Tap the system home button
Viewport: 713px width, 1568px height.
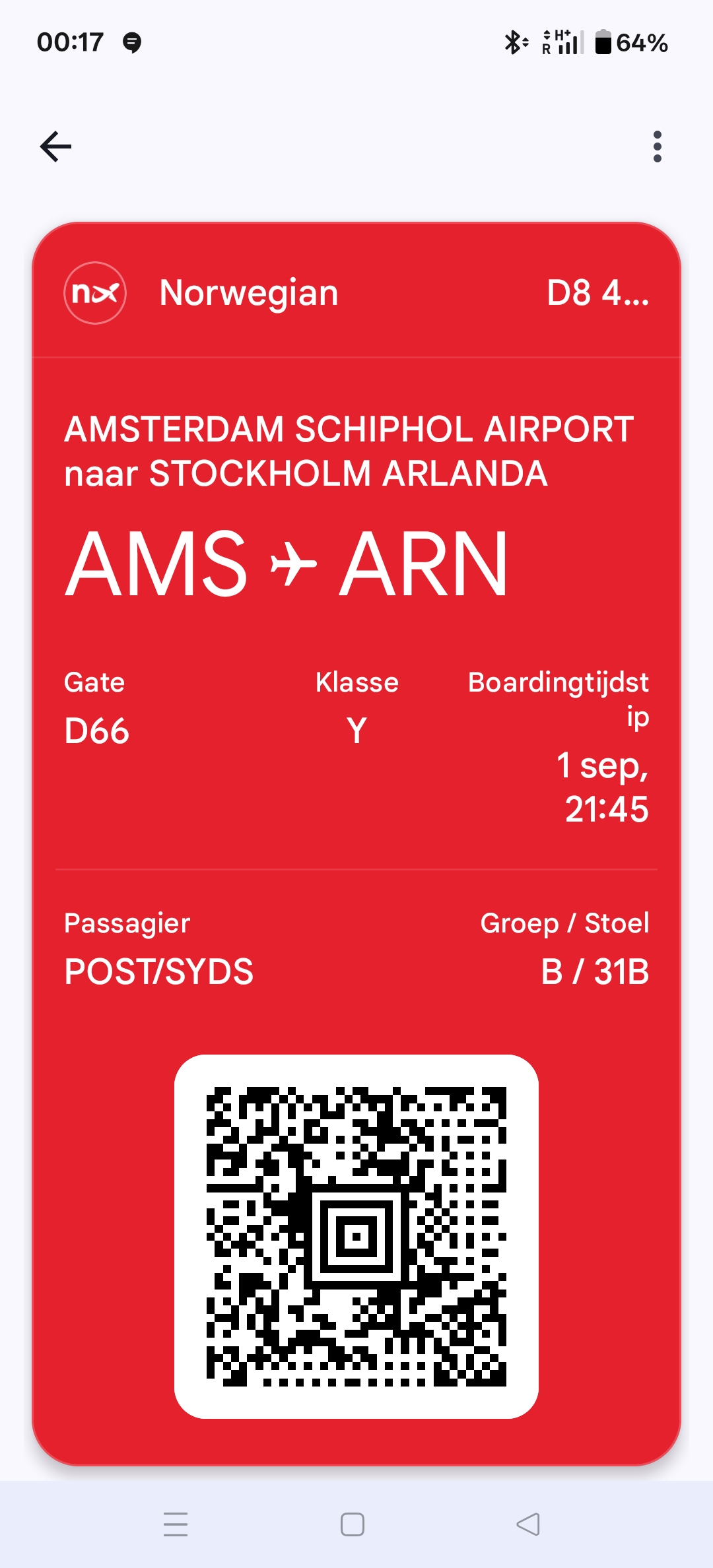pos(353,1524)
